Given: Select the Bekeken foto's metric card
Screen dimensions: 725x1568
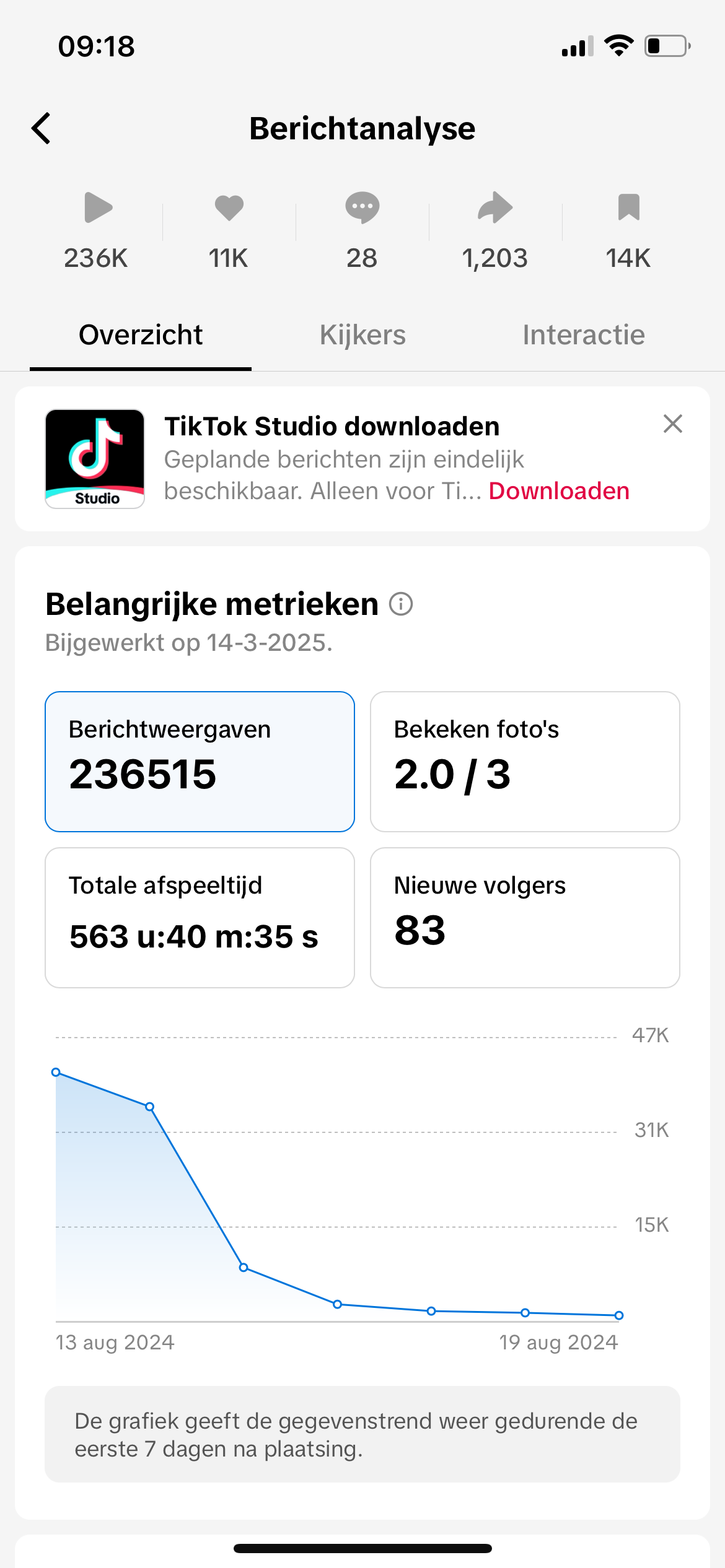Looking at the screenshot, I should 524,761.
